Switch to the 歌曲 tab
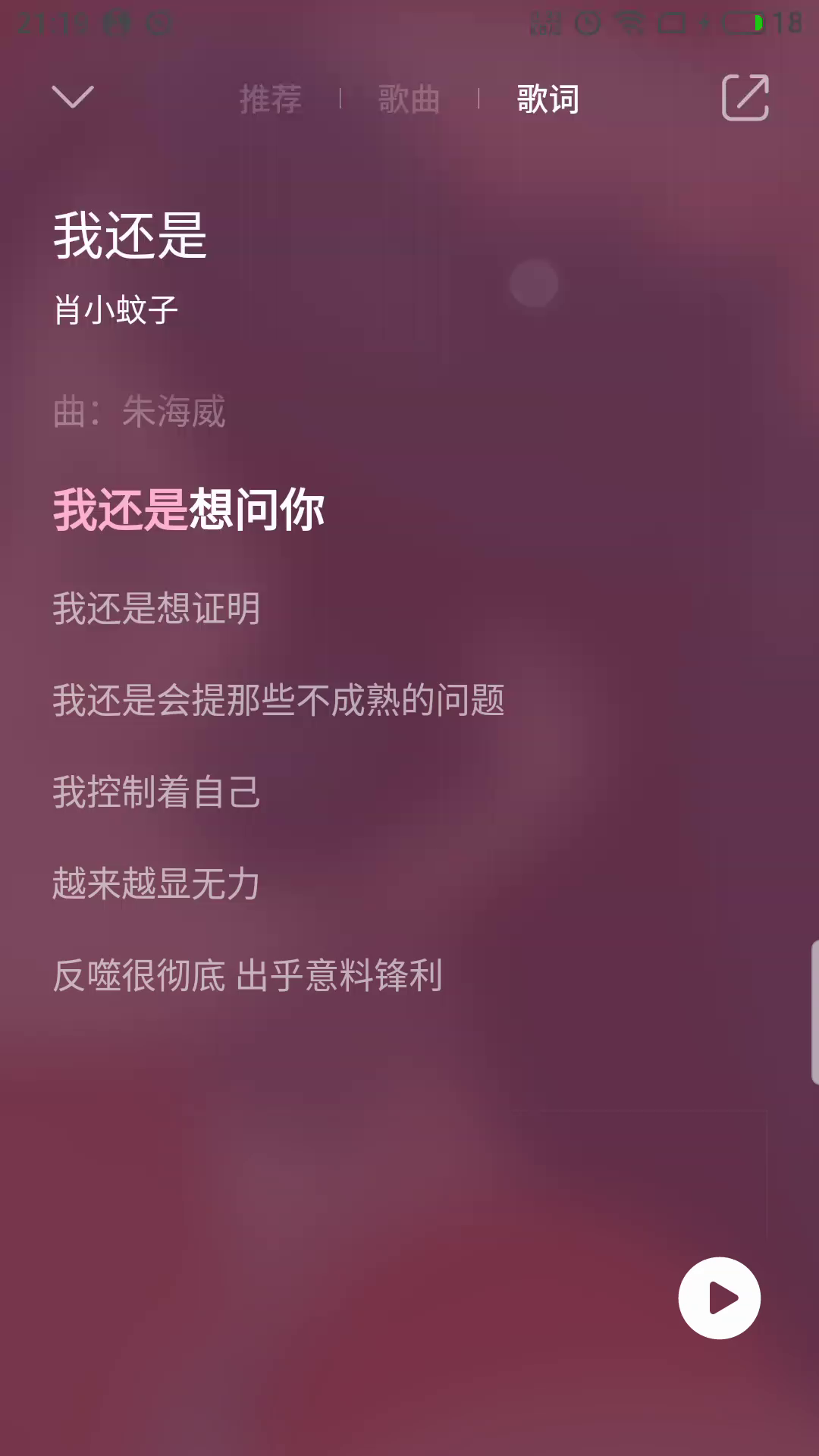This screenshot has width=819, height=1456. click(409, 99)
